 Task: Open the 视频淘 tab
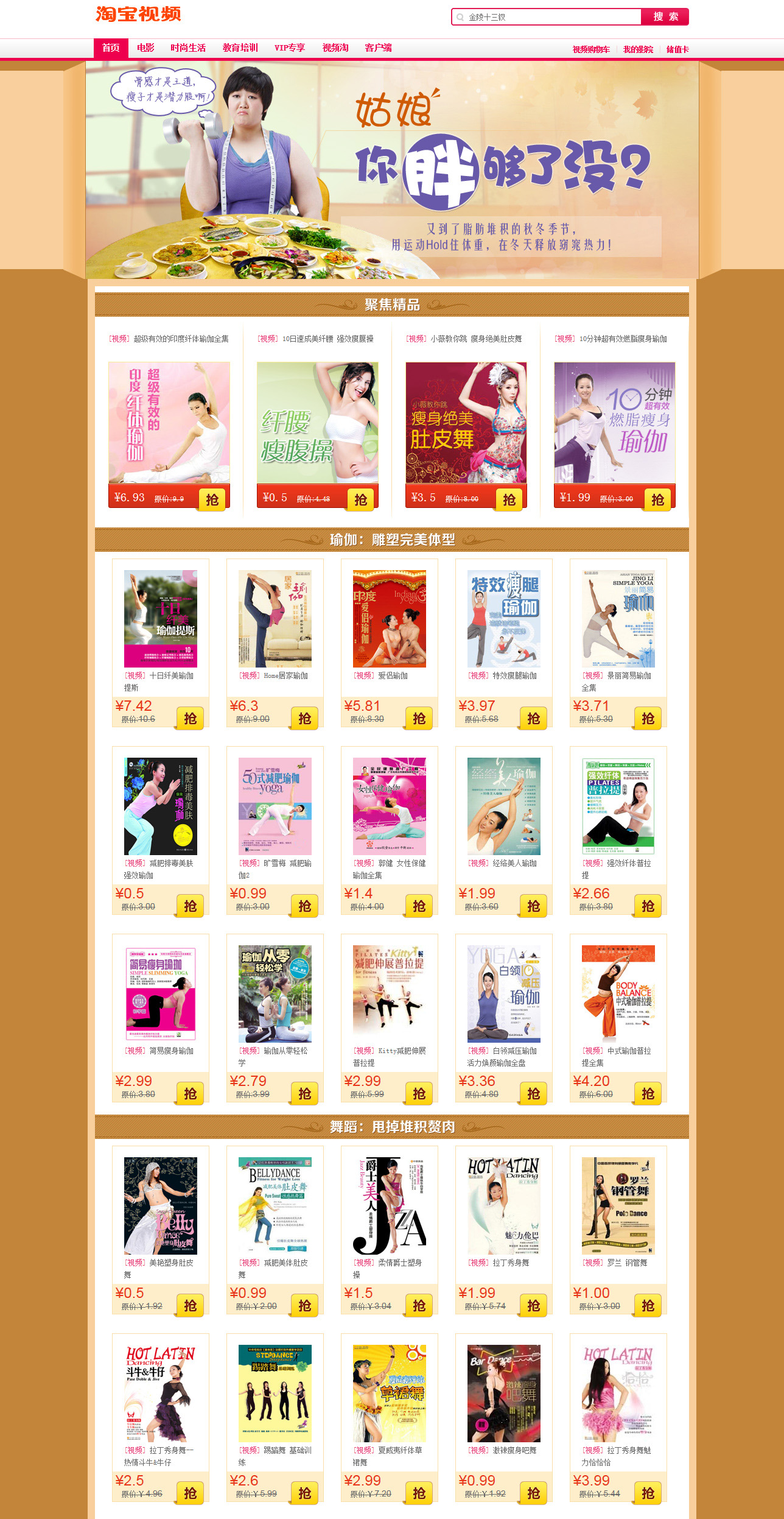335,48
